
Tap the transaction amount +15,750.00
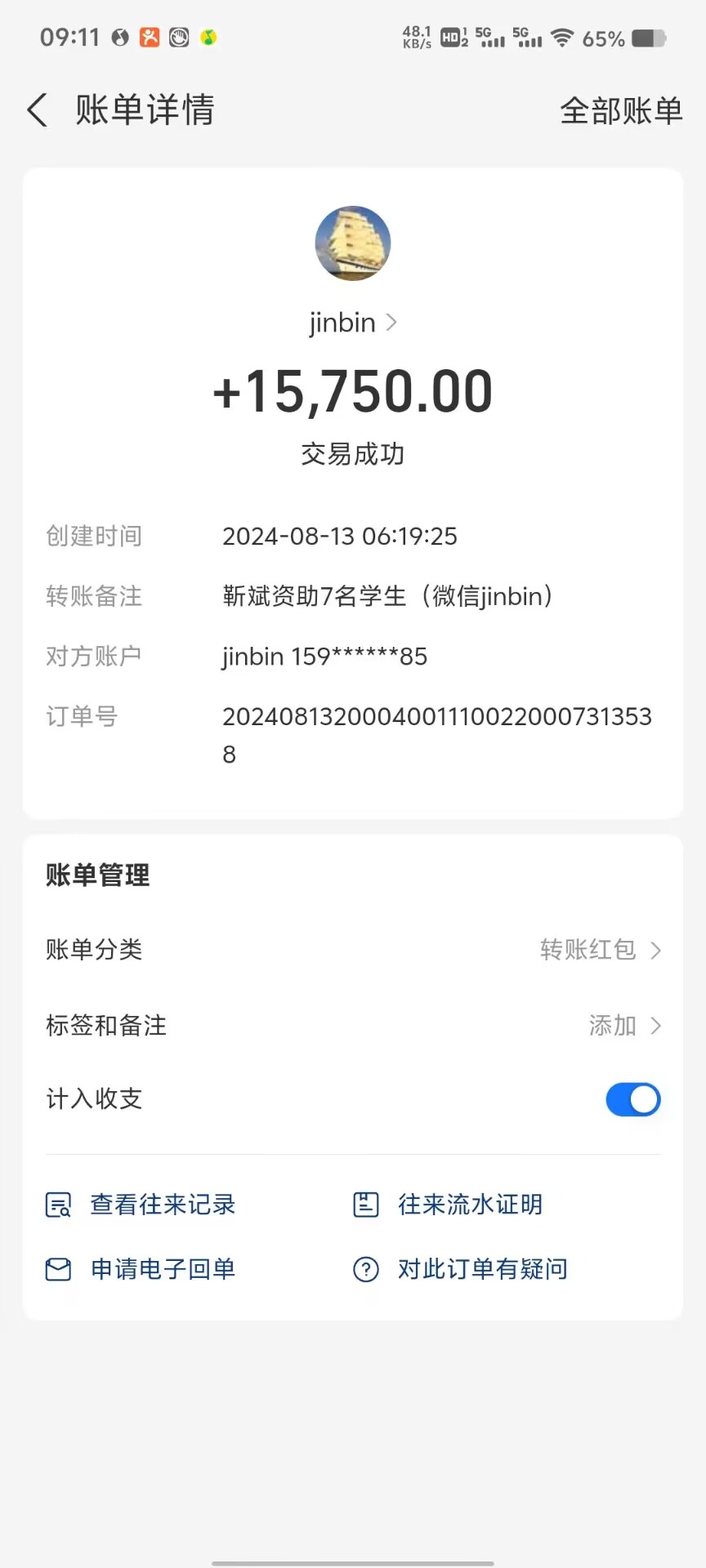point(353,390)
